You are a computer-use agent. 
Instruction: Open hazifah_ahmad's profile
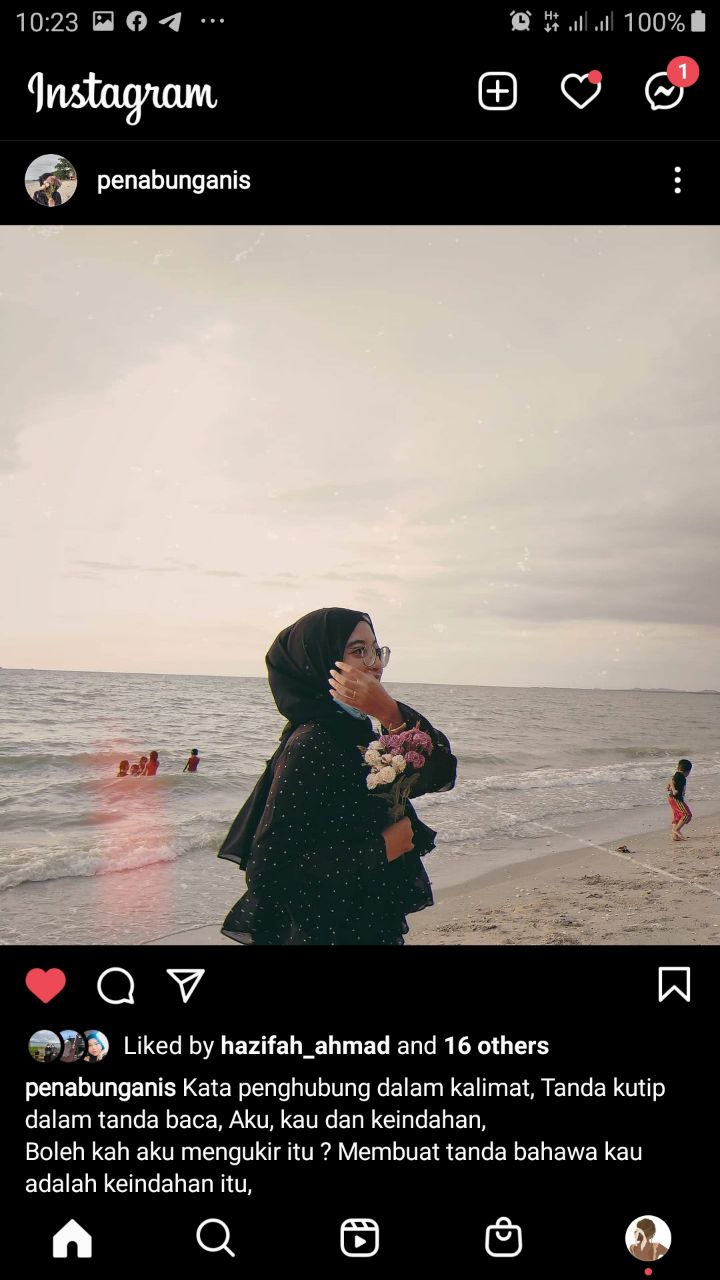(x=305, y=1046)
